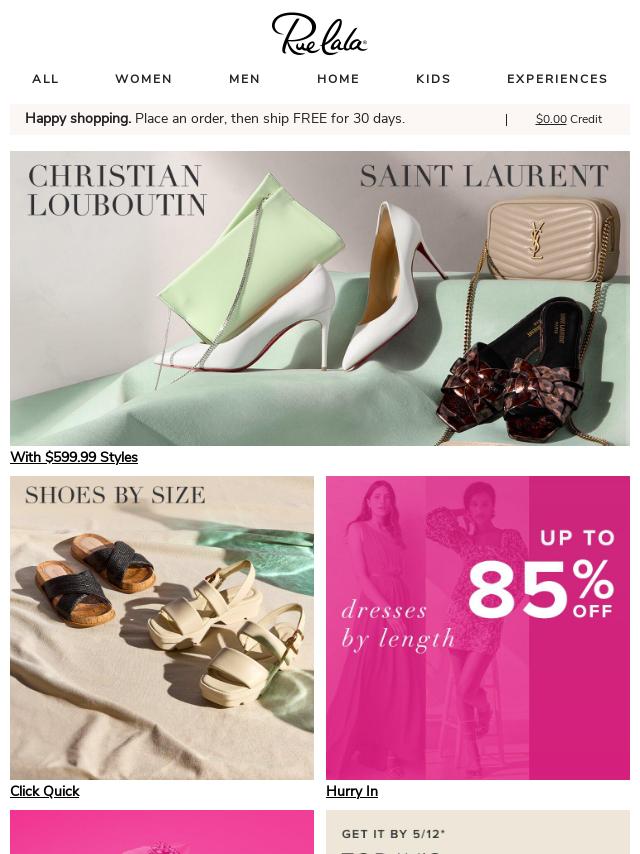Switch to the WOMEN section
This screenshot has width=640, height=854.
(143, 79)
